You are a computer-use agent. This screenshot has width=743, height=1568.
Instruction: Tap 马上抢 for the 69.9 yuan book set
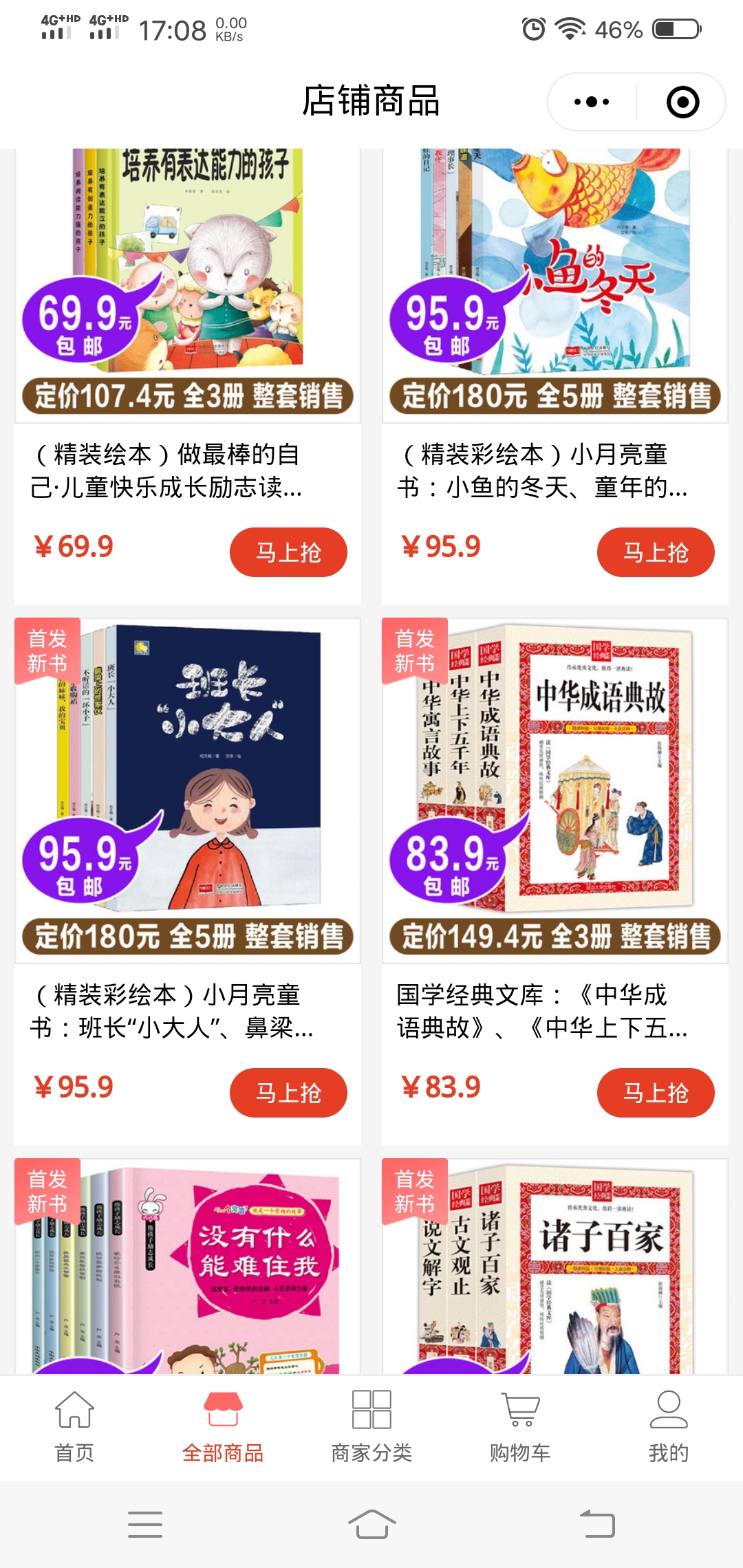289,552
